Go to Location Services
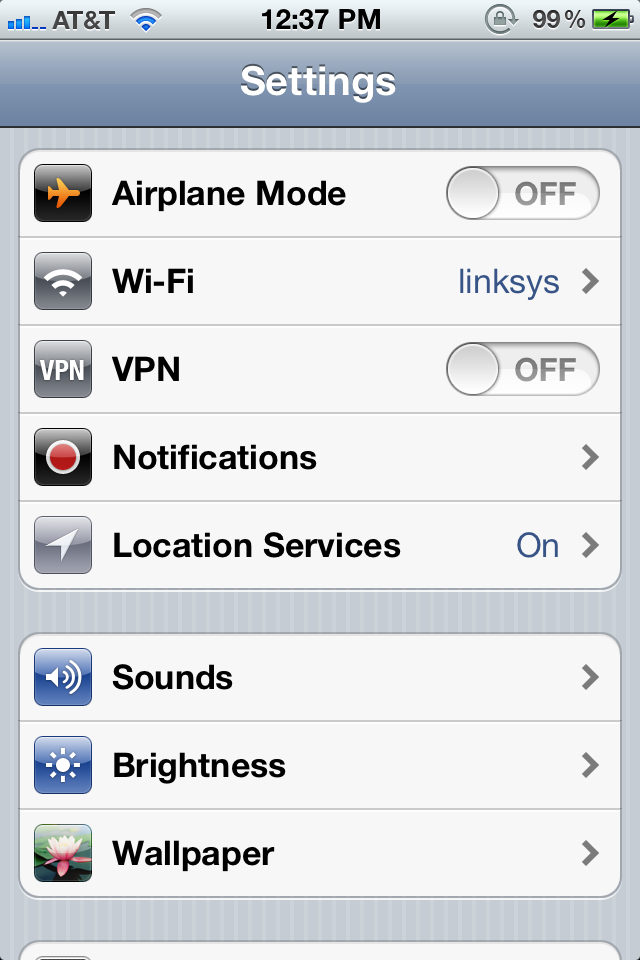 pyautogui.click(x=320, y=546)
